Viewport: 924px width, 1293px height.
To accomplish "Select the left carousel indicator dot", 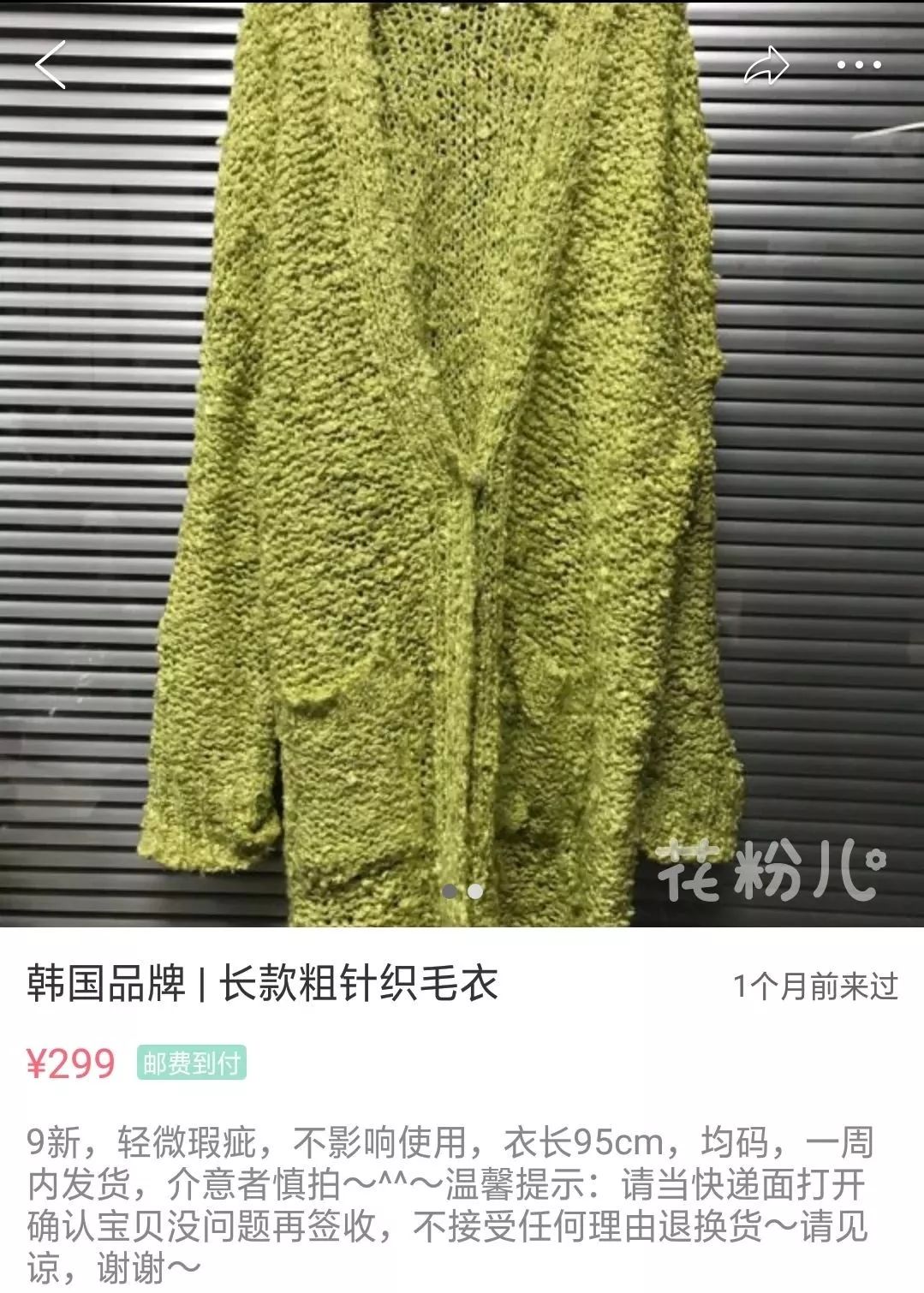I will coord(449,891).
